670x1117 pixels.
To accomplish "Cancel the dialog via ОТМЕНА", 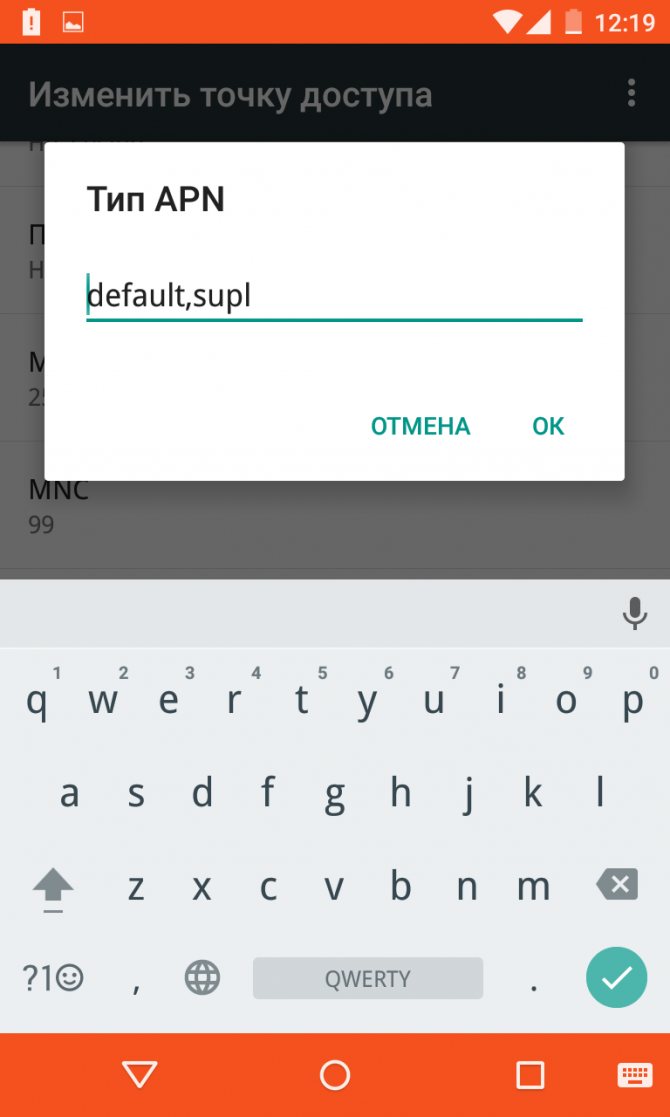I will [x=420, y=426].
